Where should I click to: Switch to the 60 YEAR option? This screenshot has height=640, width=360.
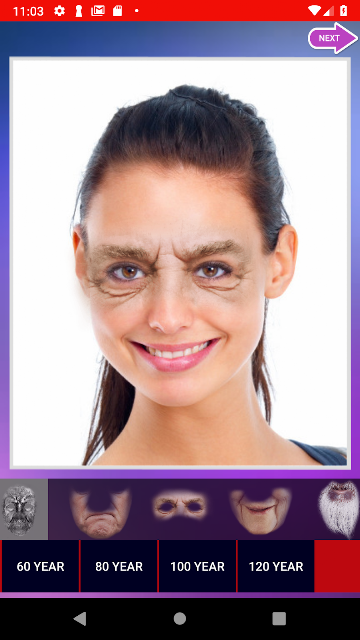(x=40, y=567)
